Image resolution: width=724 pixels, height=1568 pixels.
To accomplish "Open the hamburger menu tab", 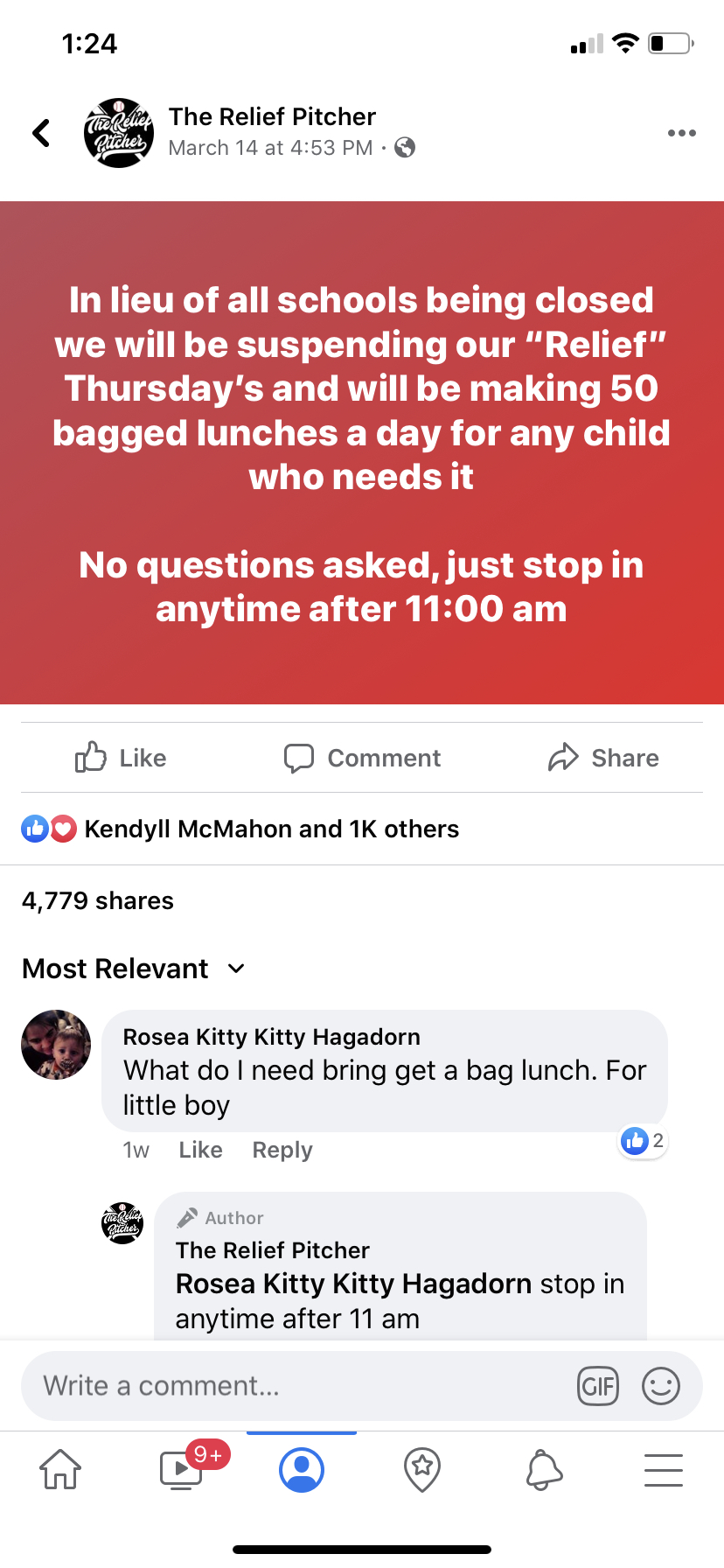I will pyautogui.click(x=664, y=1469).
